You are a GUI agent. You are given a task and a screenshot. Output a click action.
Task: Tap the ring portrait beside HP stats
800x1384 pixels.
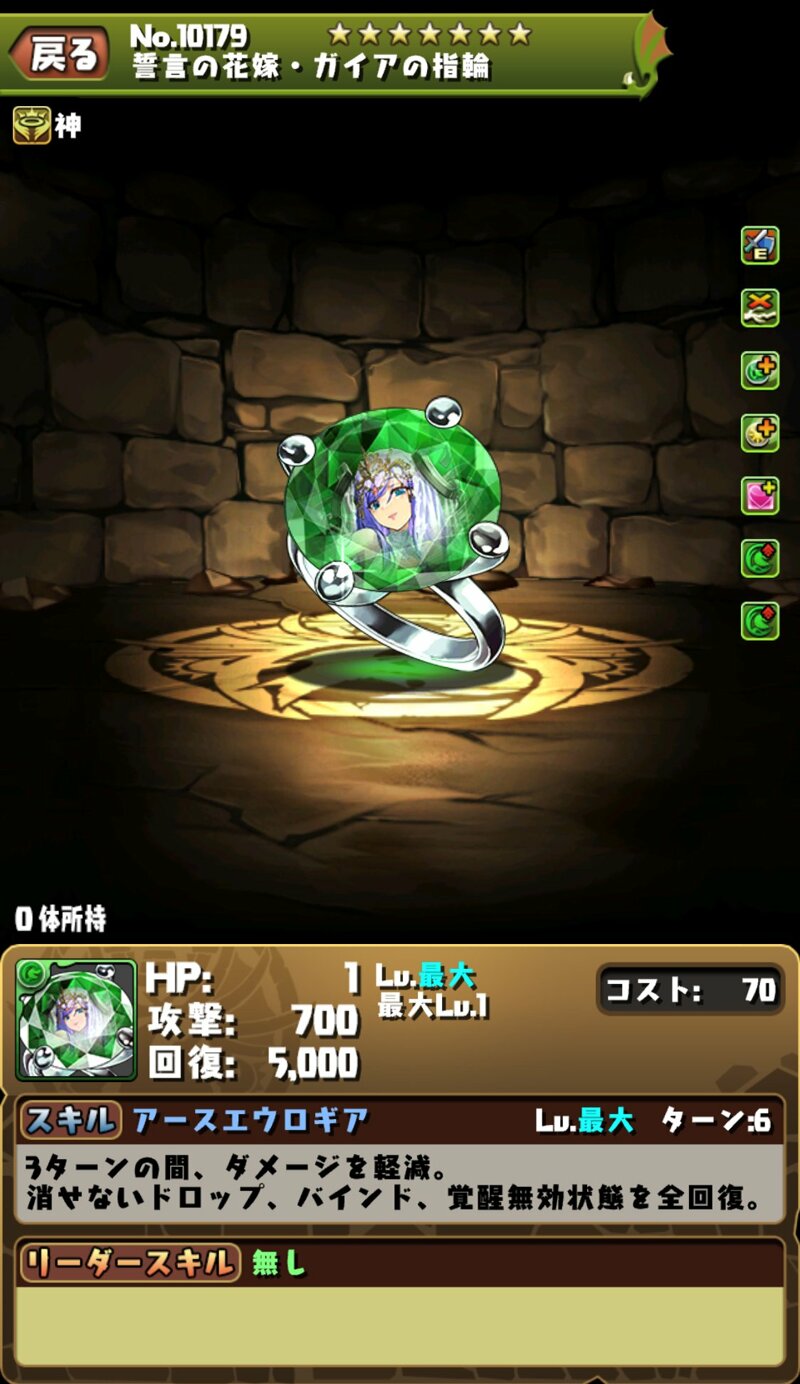[76, 1020]
